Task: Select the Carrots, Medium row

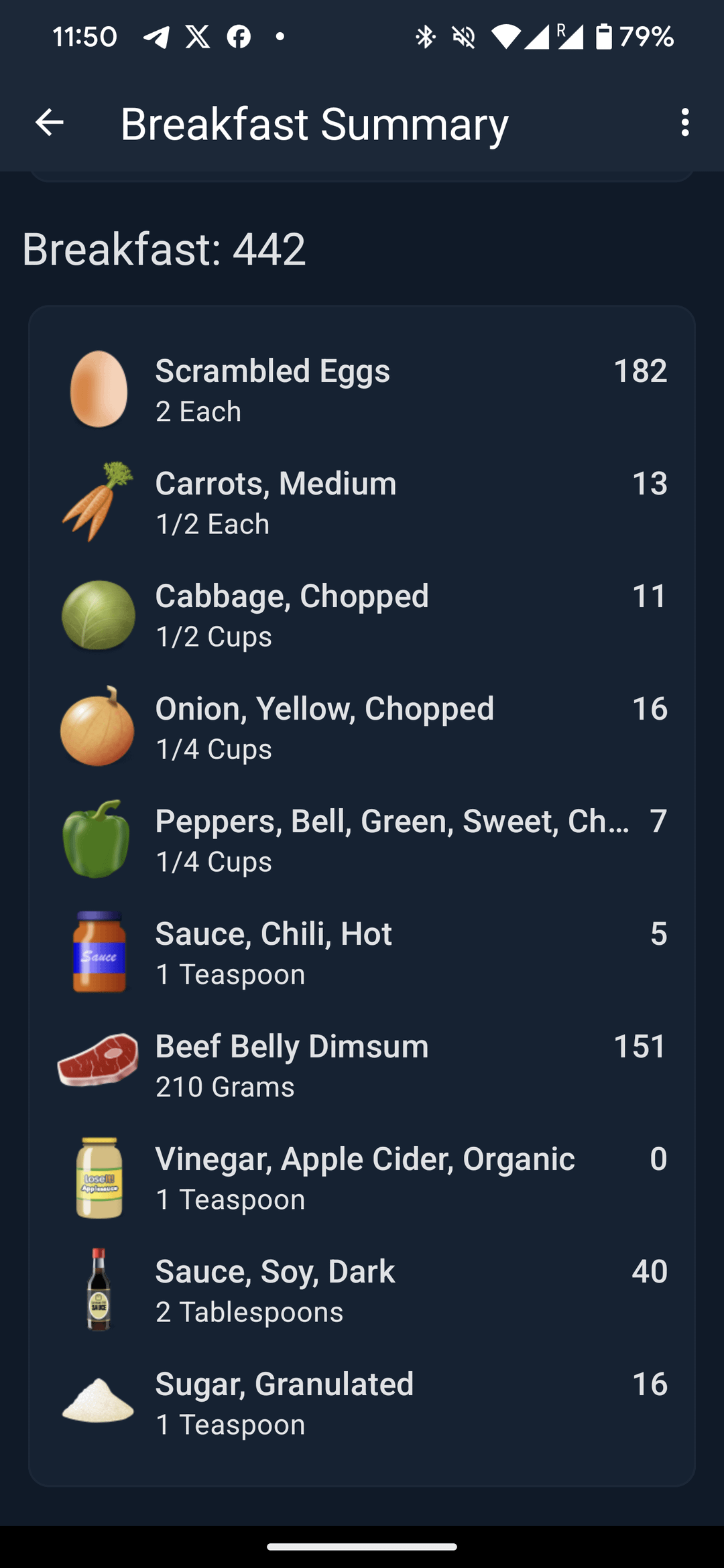Action: [x=362, y=503]
